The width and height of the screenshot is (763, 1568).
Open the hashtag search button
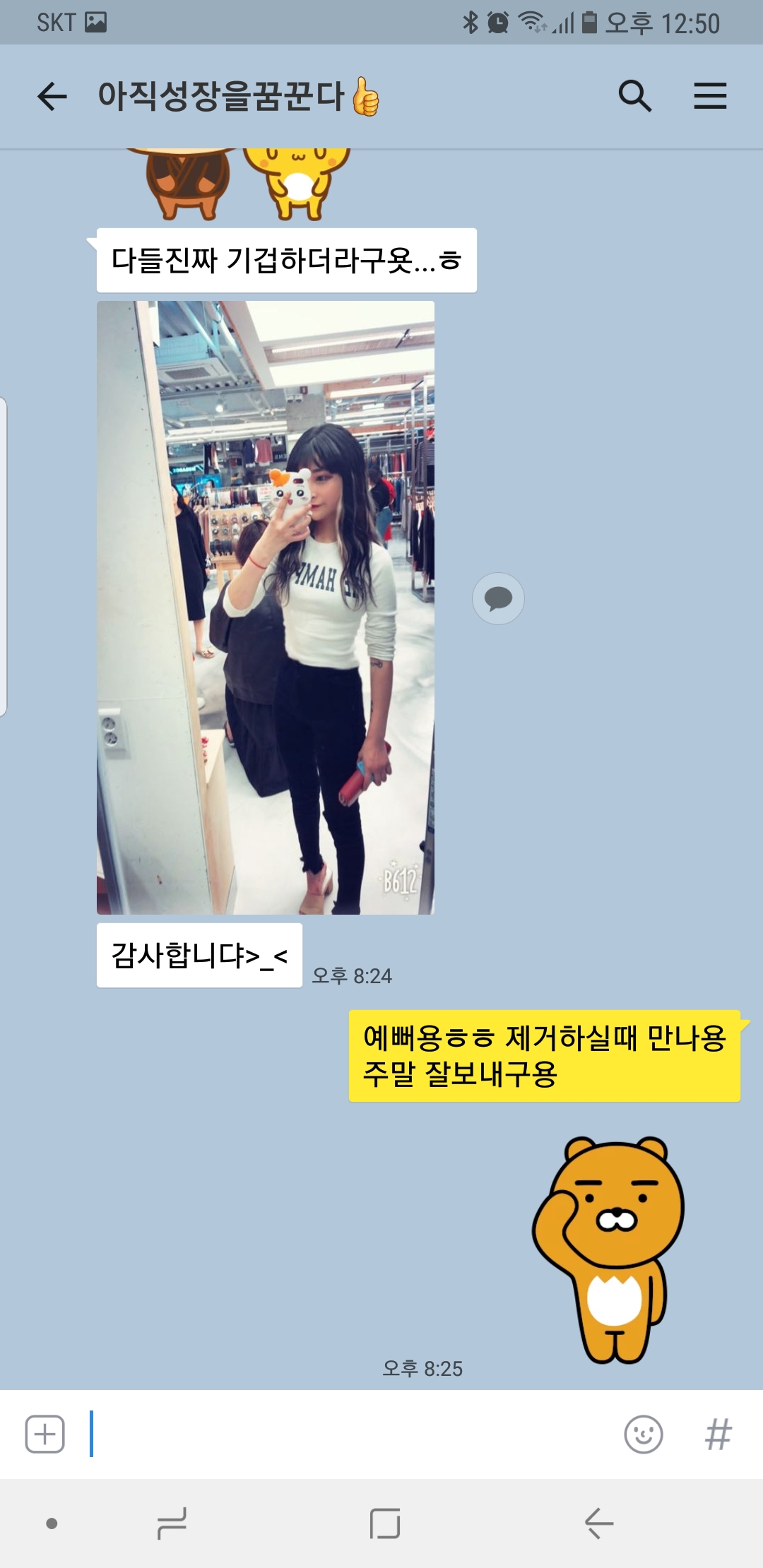[718, 1434]
